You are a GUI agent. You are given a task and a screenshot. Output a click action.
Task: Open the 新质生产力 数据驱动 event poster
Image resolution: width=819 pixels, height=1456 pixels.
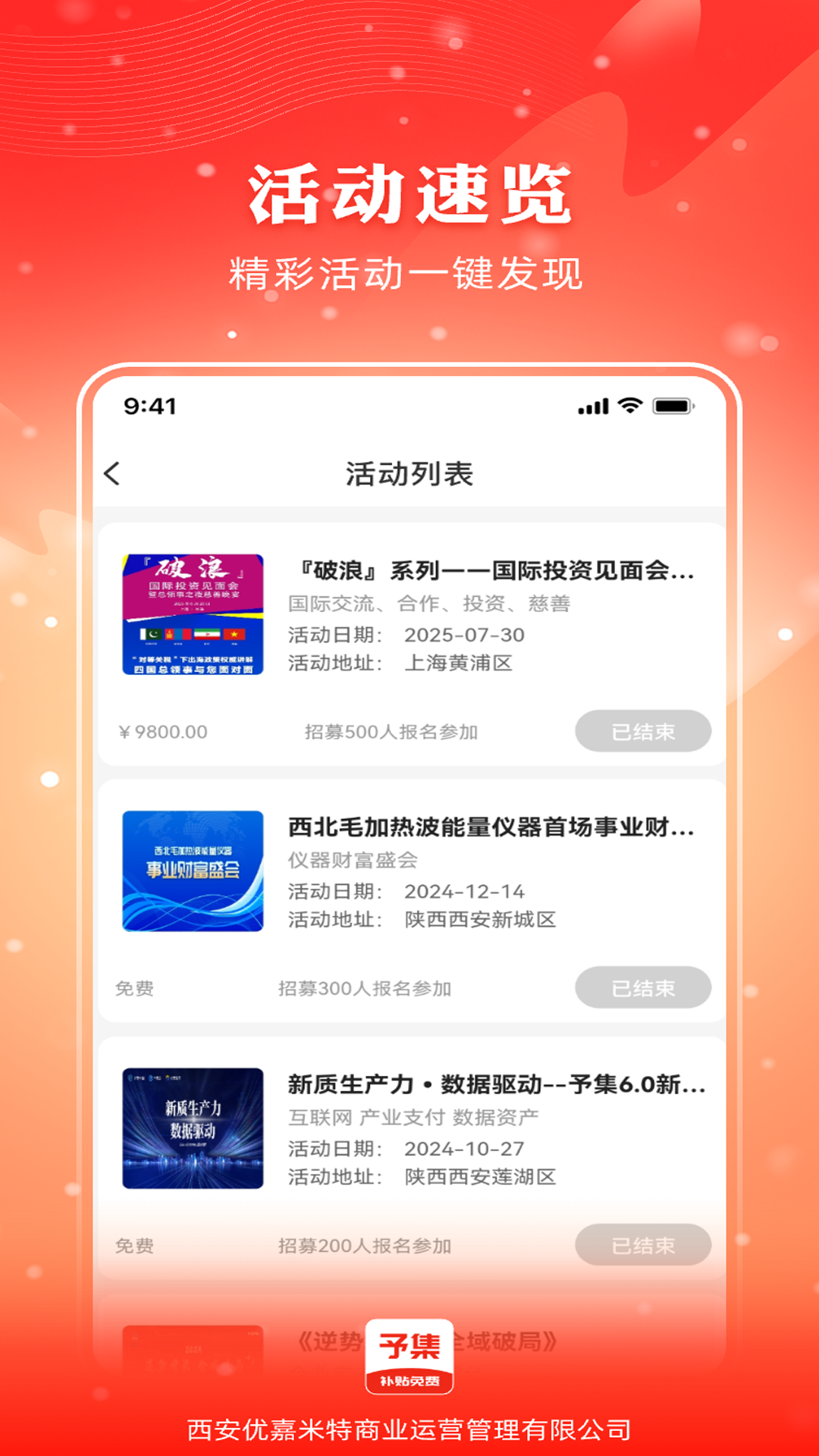(193, 1130)
